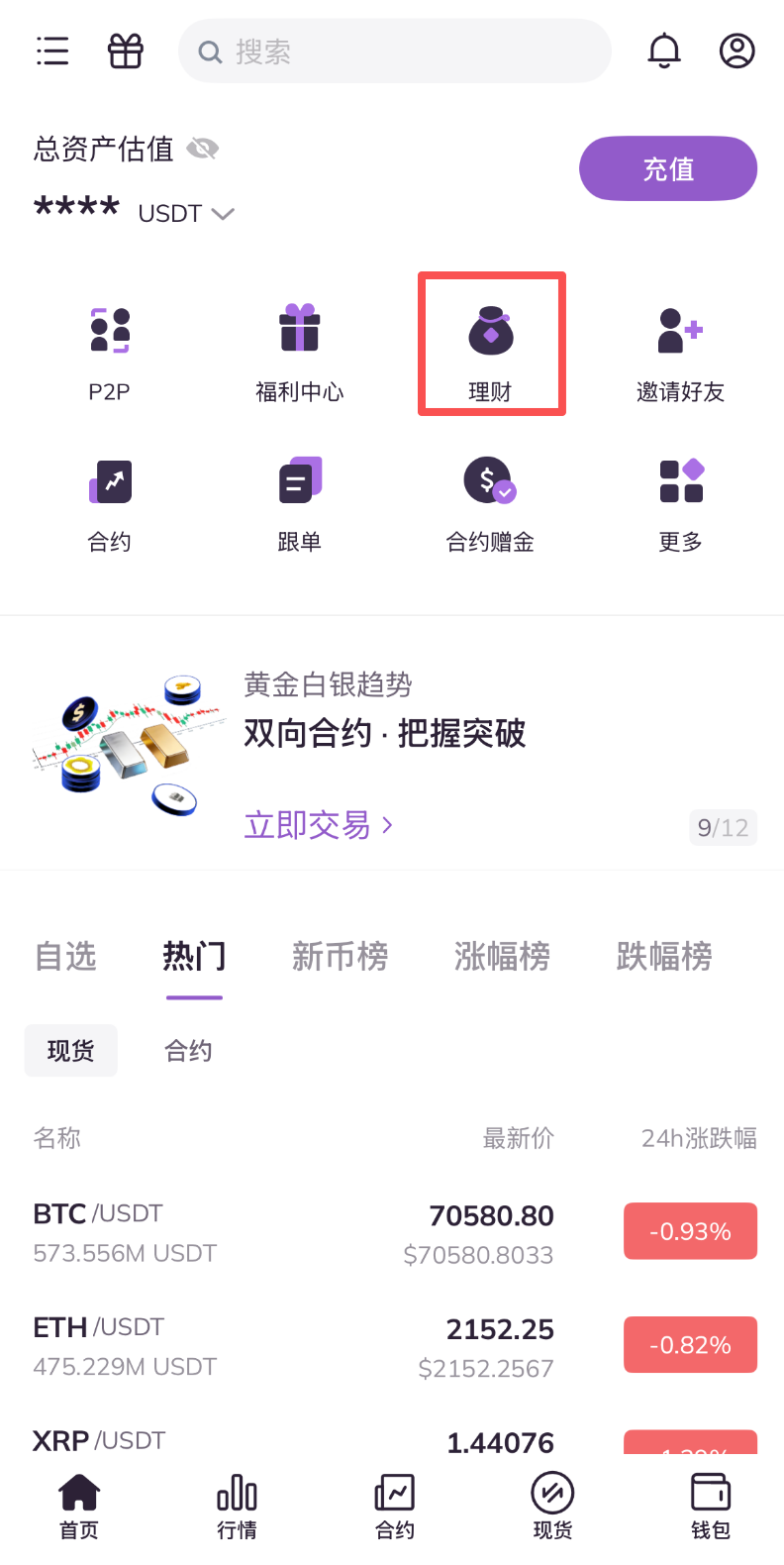Switch to the 涨幅榜 tab
This screenshot has width=784, height=1565.
click(502, 957)
